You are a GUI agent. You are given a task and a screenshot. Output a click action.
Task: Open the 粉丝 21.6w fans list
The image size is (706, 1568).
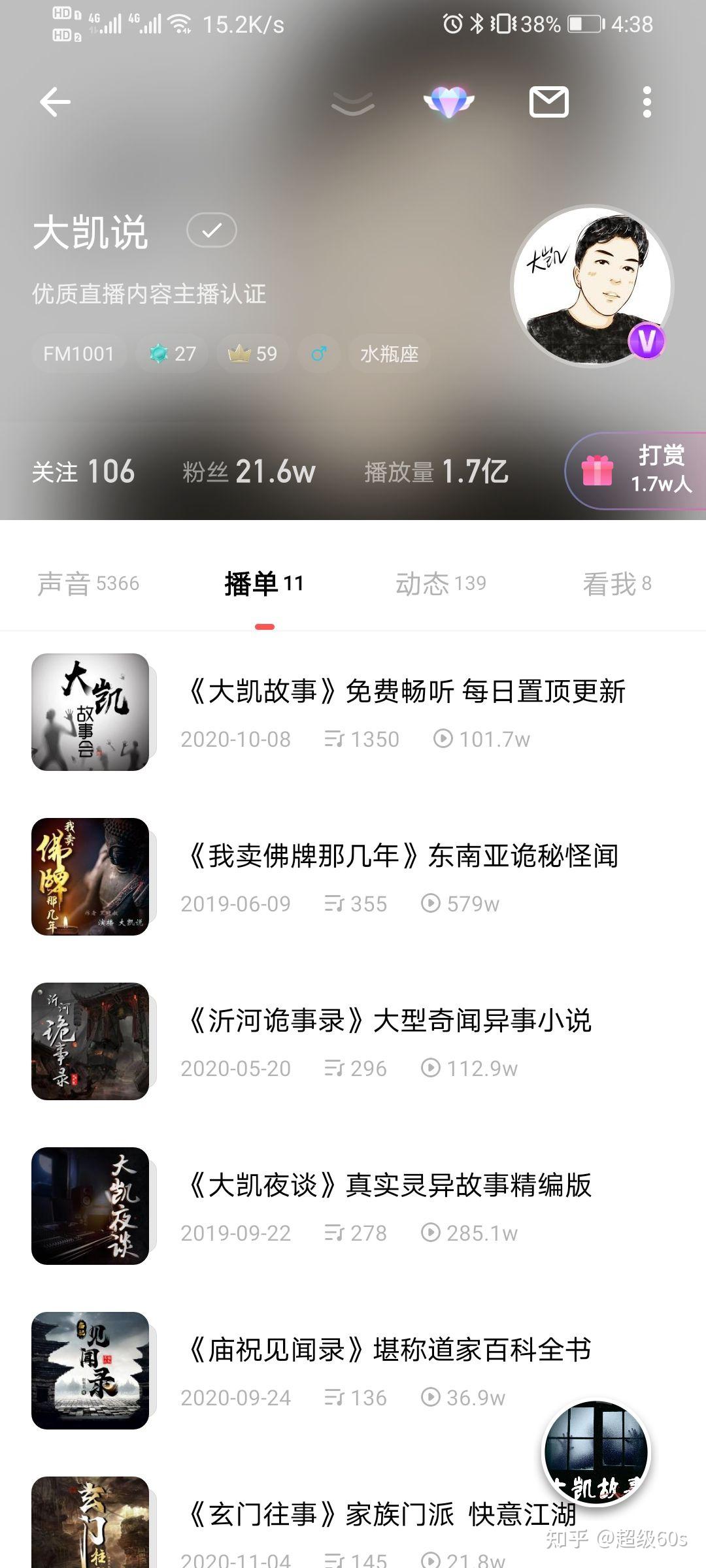(x=249, y=471)
